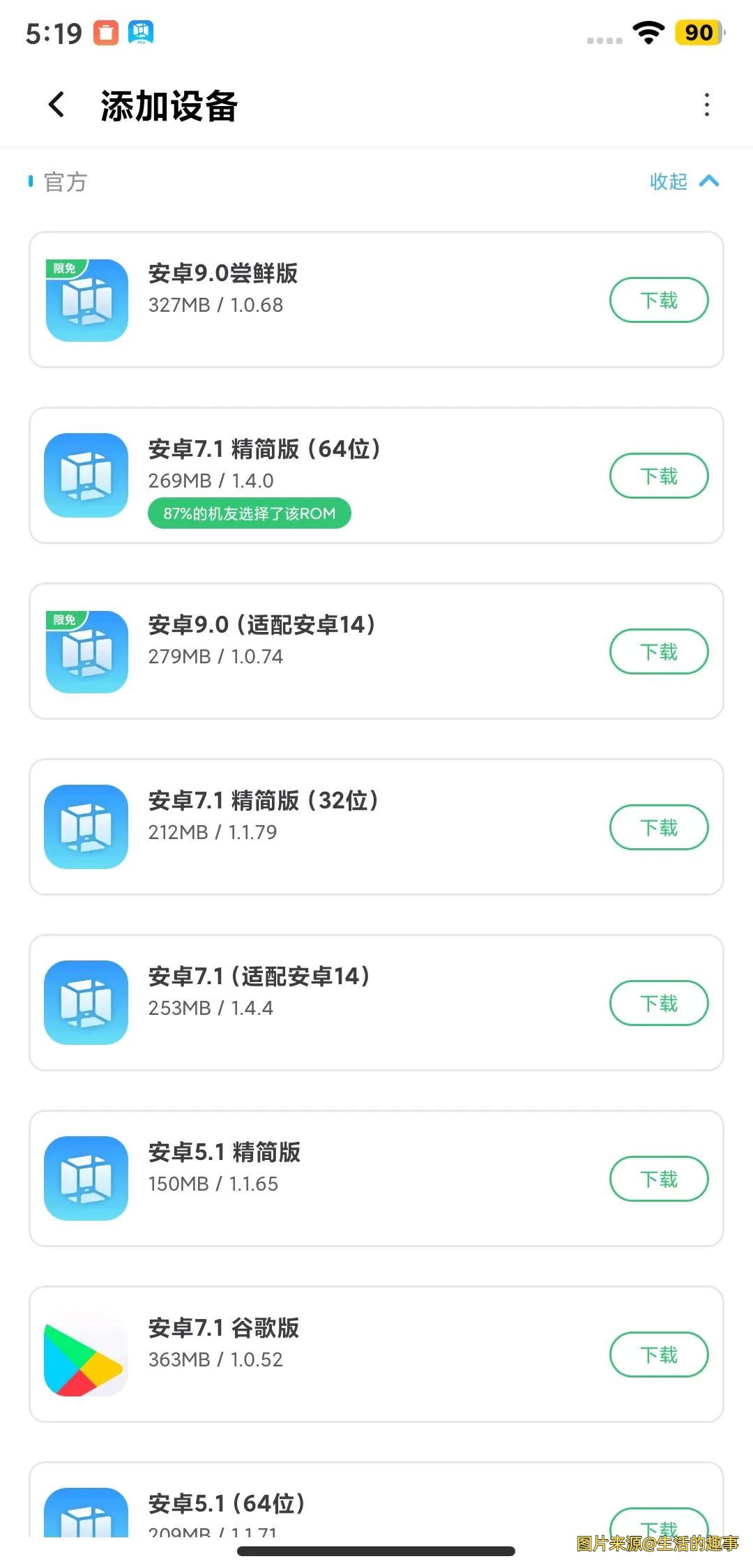Download 安卓7.1 精简版 (32位)
This screenshot has height=1568, width=753.
(658, 828)
